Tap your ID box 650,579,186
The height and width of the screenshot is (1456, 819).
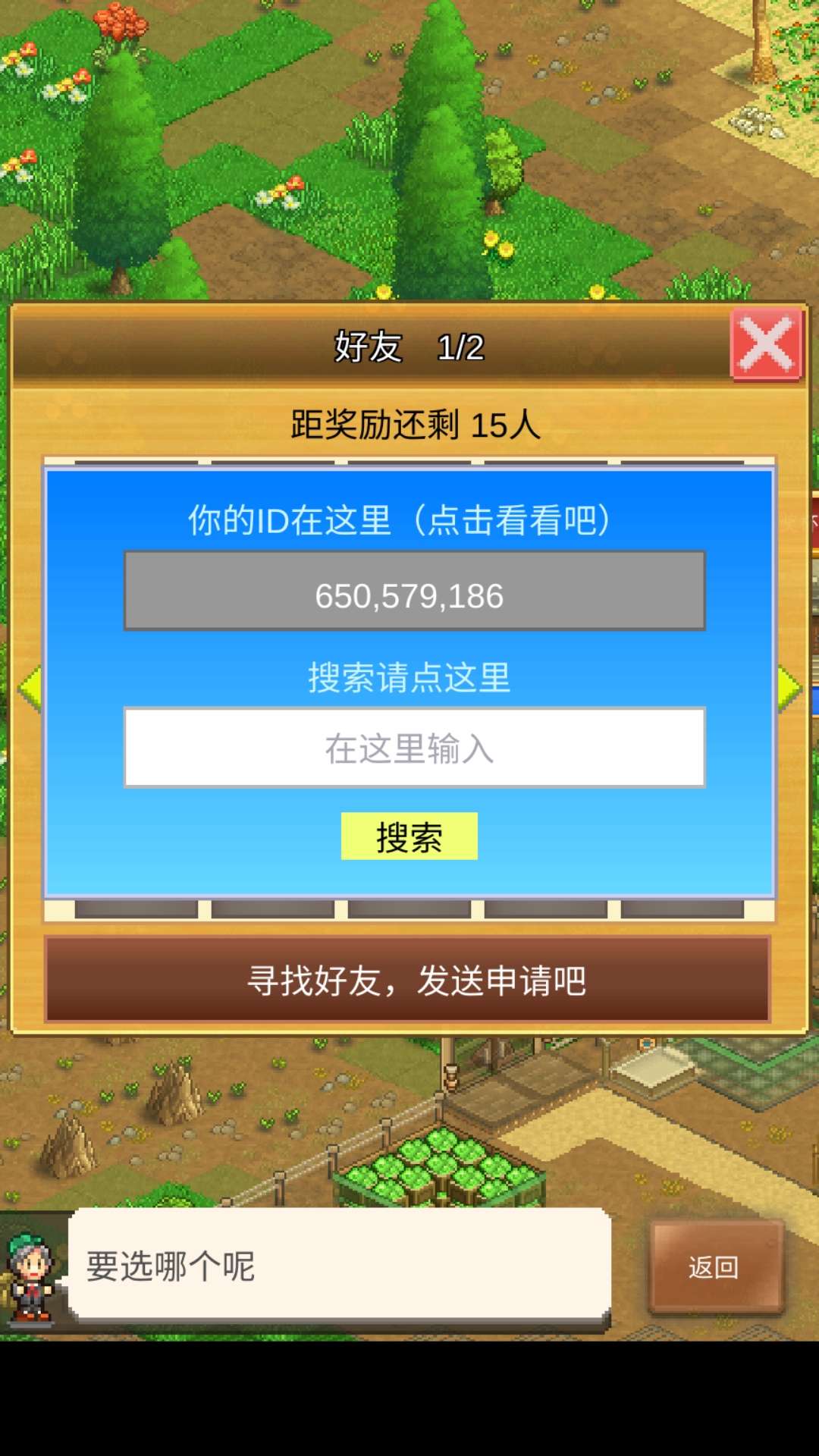click(414, 592)
